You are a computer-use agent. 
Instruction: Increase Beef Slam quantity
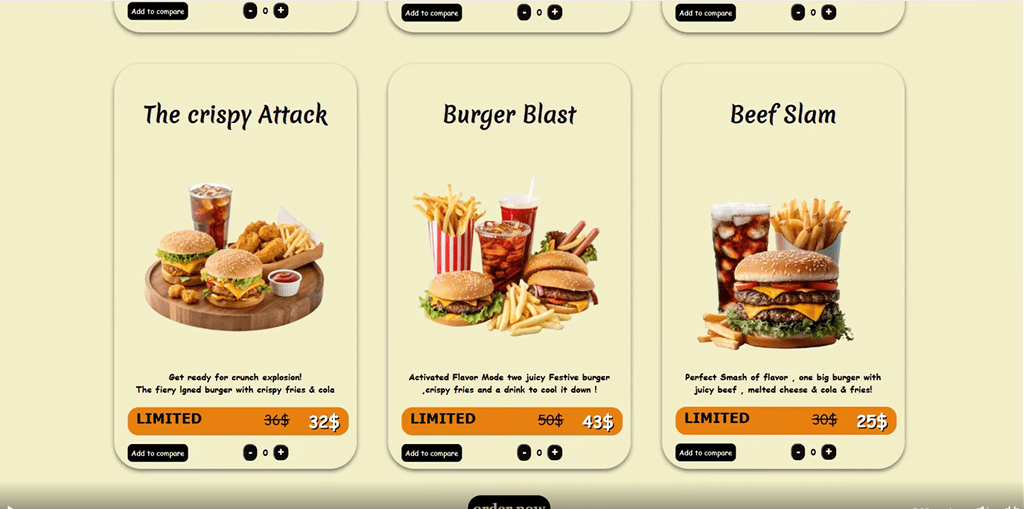[x=829, y=453]
